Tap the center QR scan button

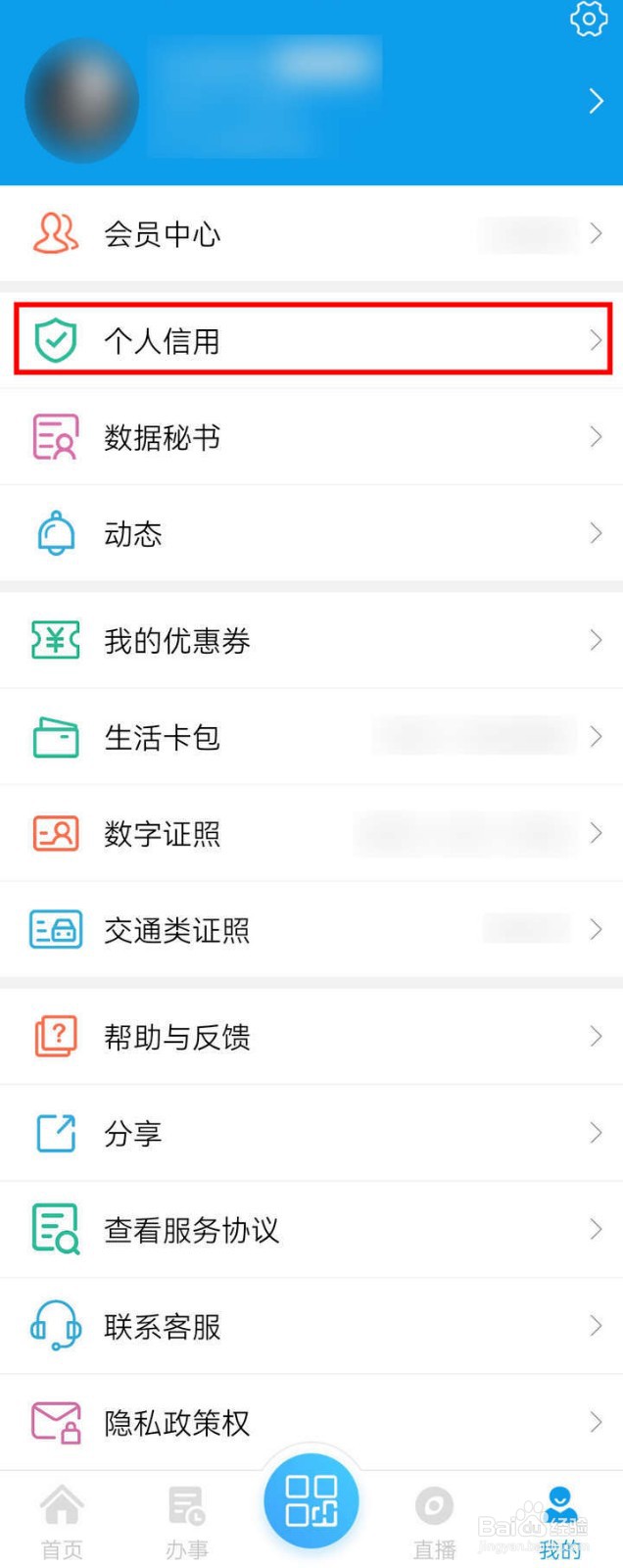click(x=311, y=1501)
